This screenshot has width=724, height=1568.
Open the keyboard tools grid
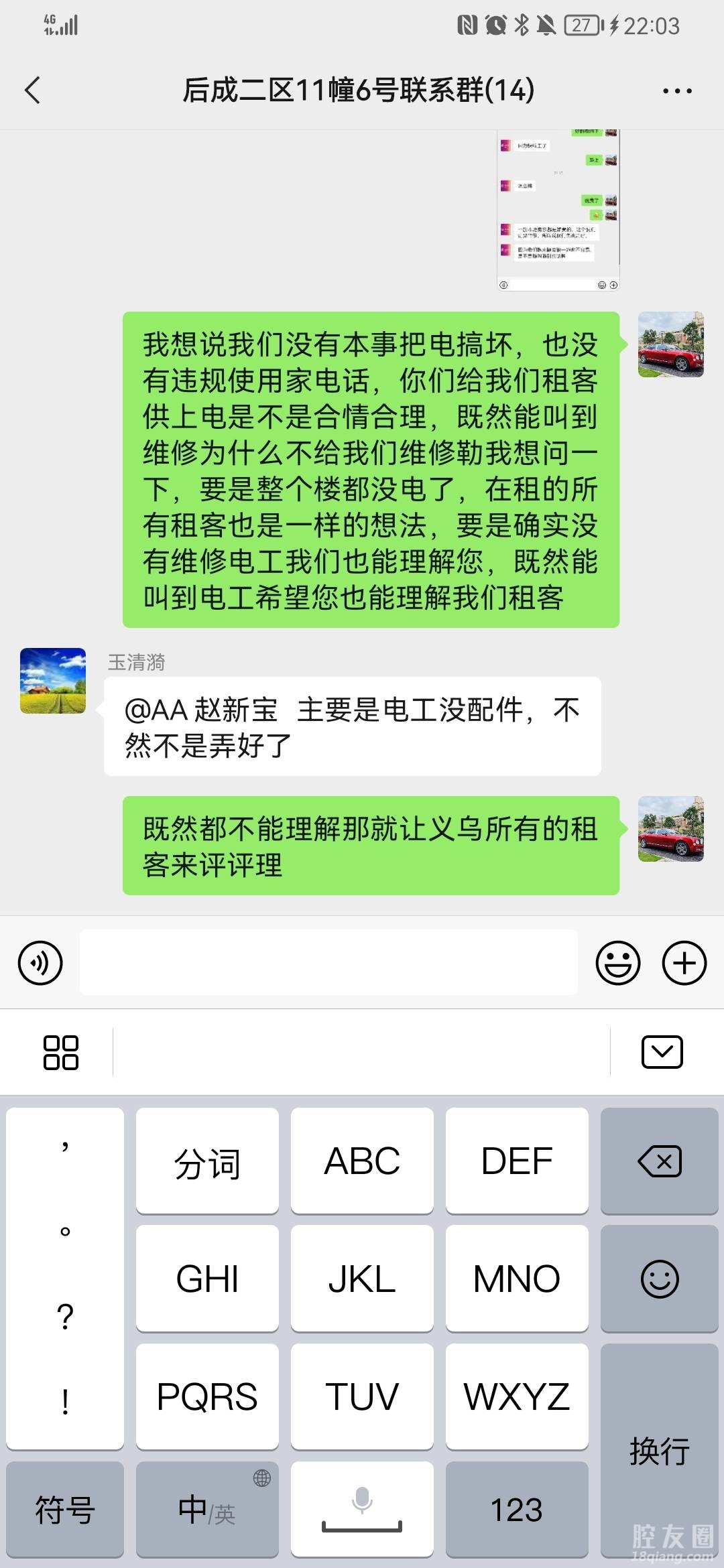(60, 1052)
